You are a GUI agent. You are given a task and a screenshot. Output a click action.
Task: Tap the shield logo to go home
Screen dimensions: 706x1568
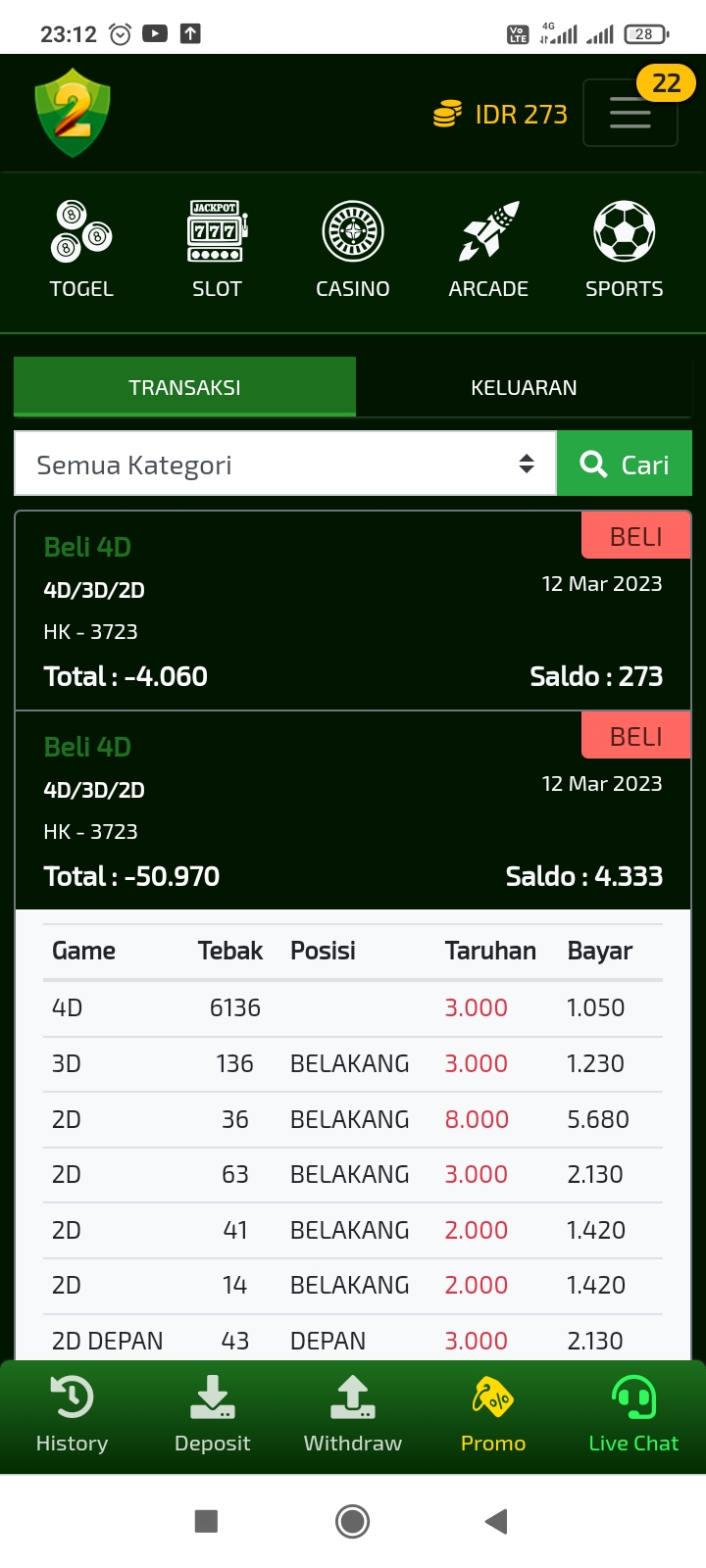pos(73,113)
